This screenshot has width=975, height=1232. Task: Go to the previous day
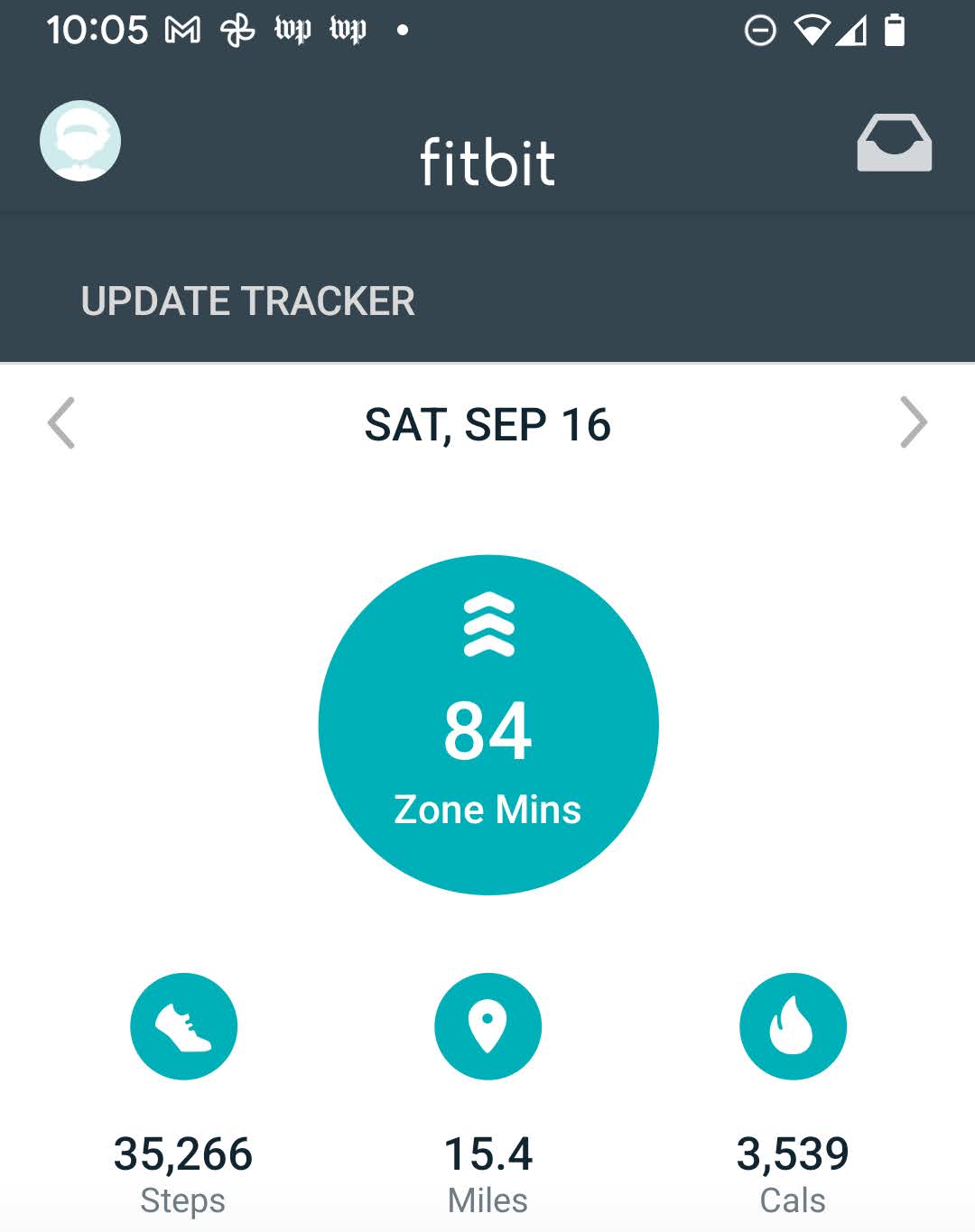click(61, 422)
